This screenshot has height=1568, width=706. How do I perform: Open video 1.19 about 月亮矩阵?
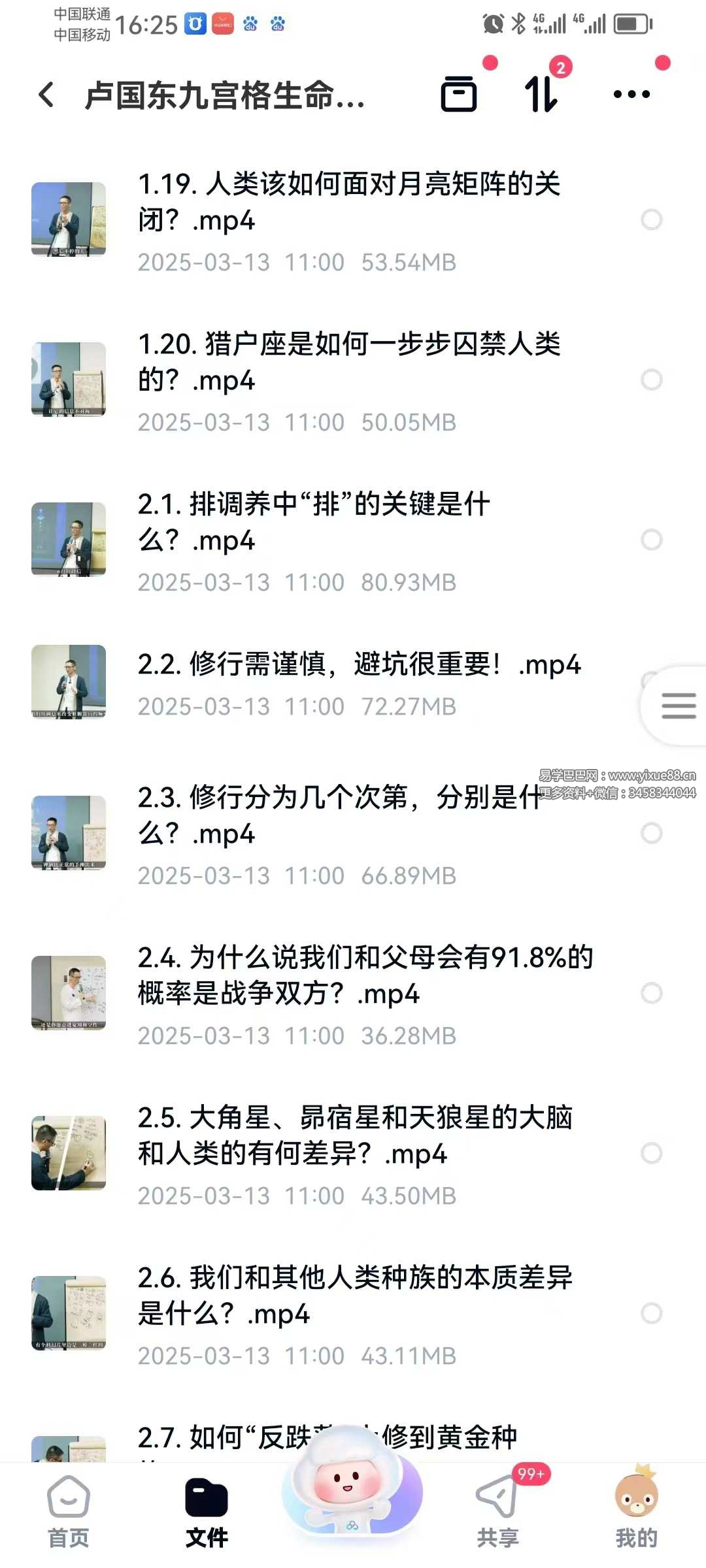tap(348, 203)
